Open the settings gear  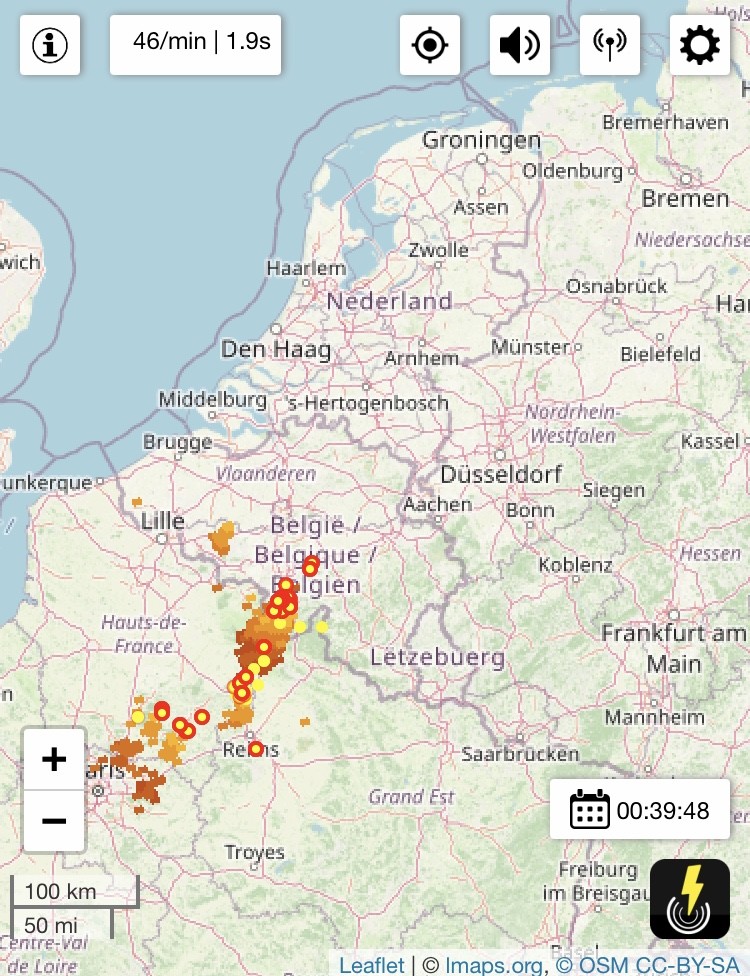point(700,45)
